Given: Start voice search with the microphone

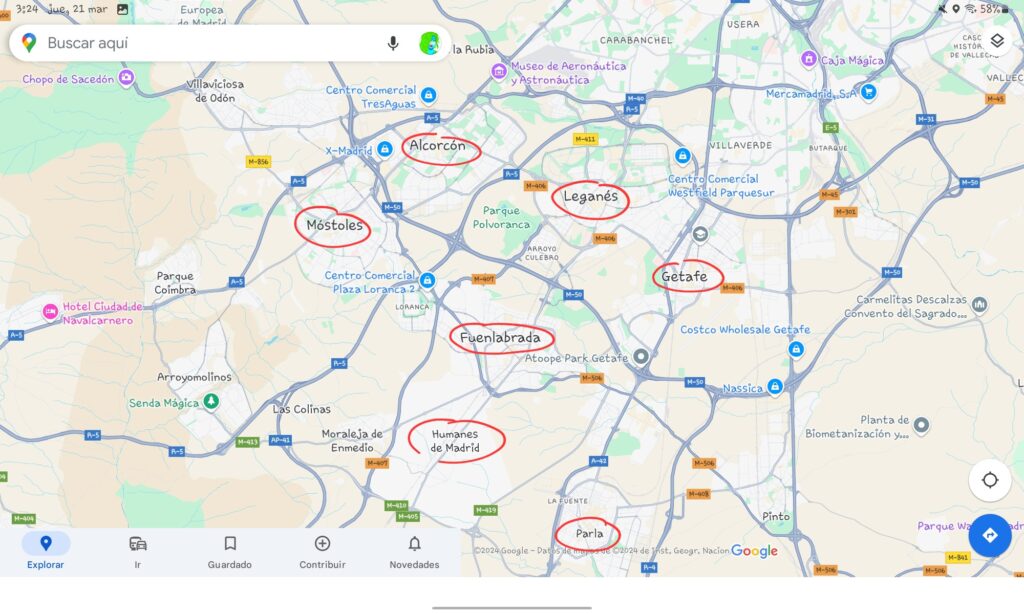Looking at the screenshot, I should pos(393,43).
